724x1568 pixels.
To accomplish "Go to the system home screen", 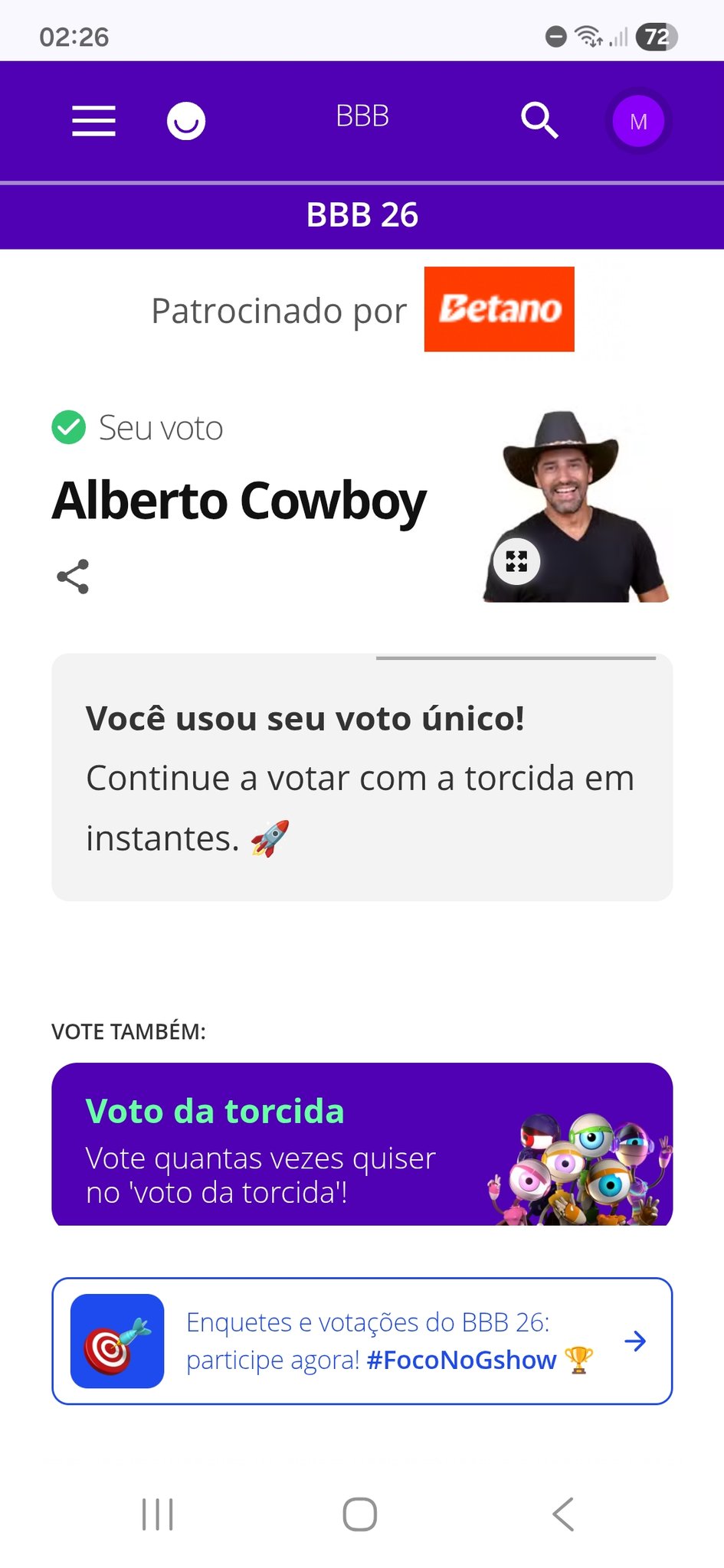I will 359,1514.
